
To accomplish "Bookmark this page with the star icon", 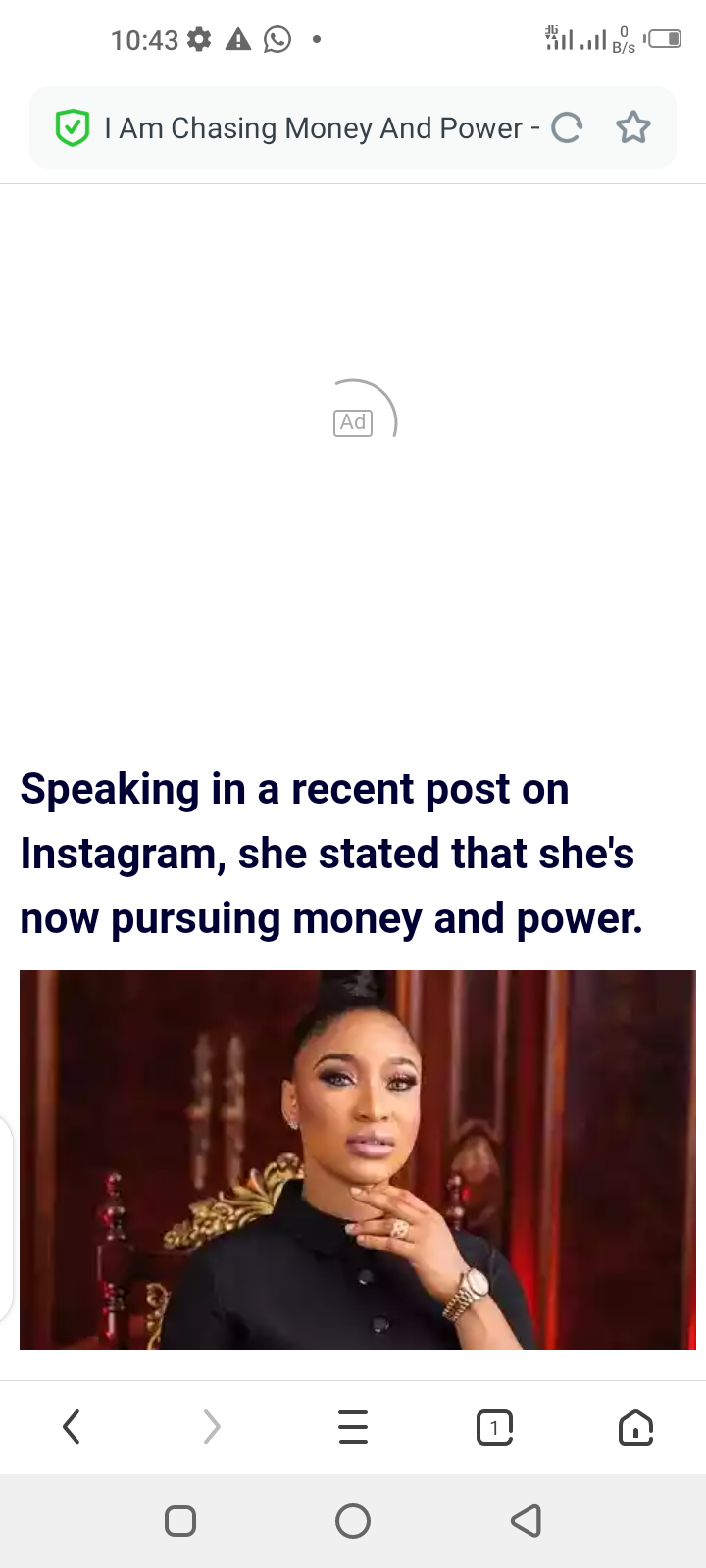I will coord(633,128).
